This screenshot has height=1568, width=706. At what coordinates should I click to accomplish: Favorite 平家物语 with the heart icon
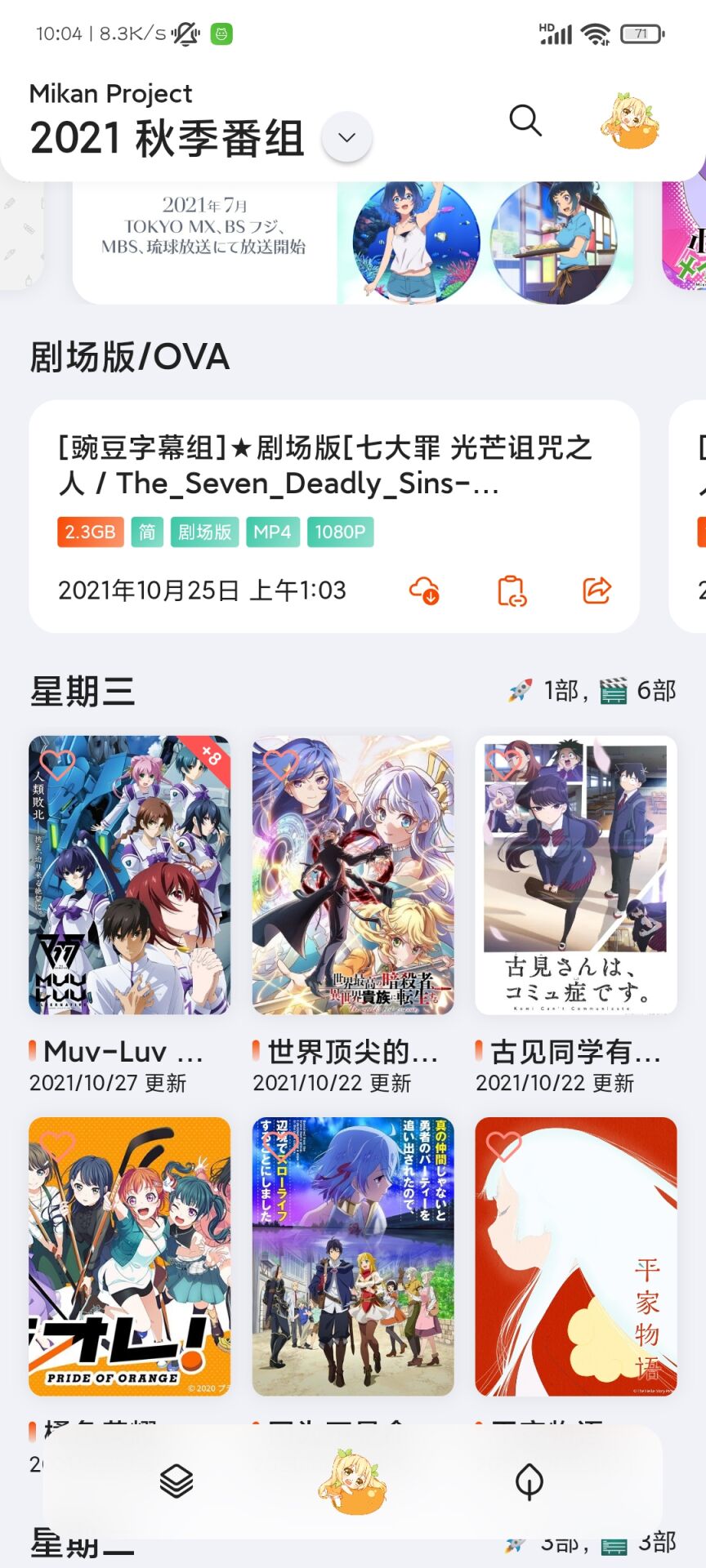(x=503, y=1146)
